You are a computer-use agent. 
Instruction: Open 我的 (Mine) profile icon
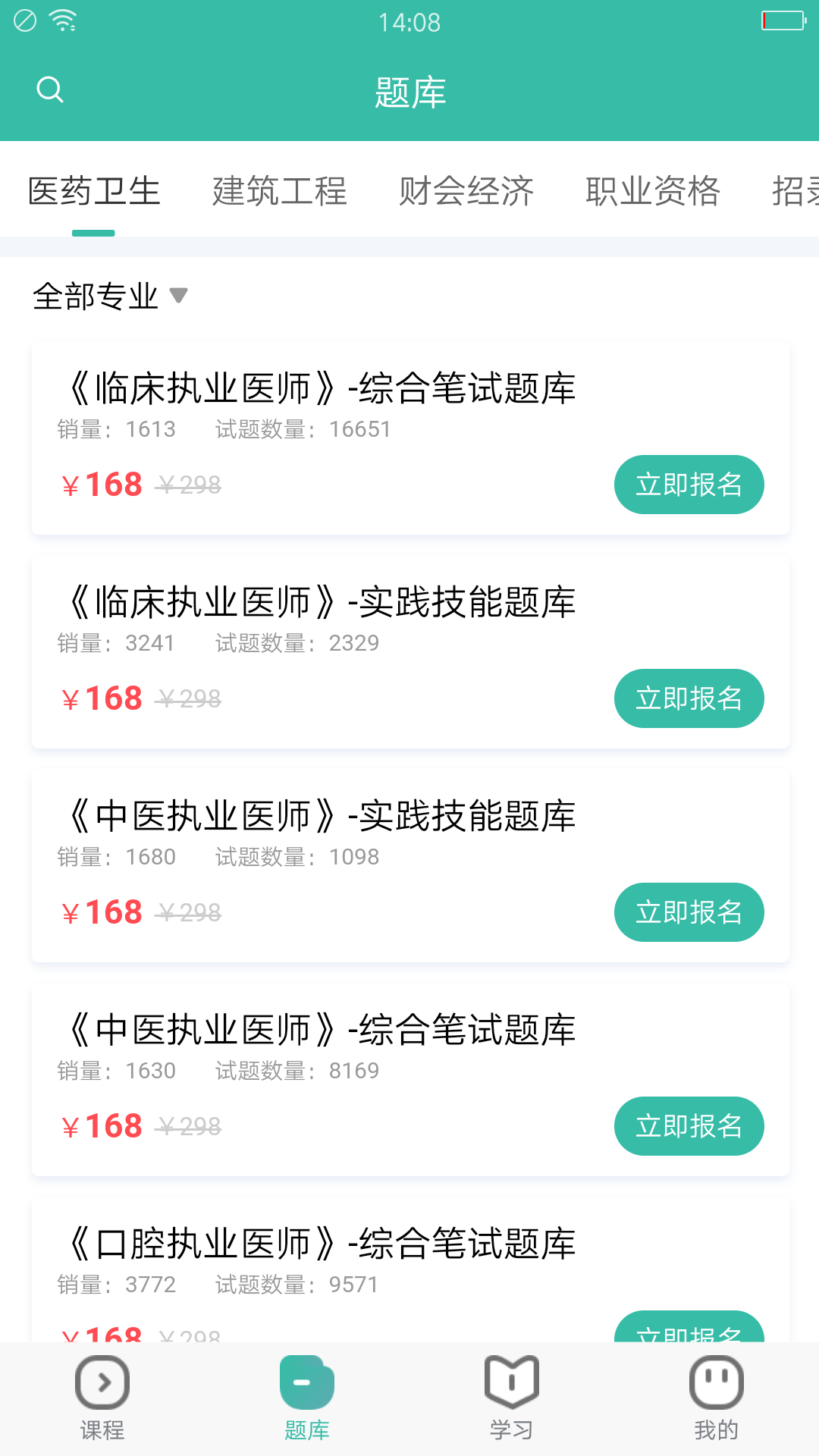[x=716, y=1398]
